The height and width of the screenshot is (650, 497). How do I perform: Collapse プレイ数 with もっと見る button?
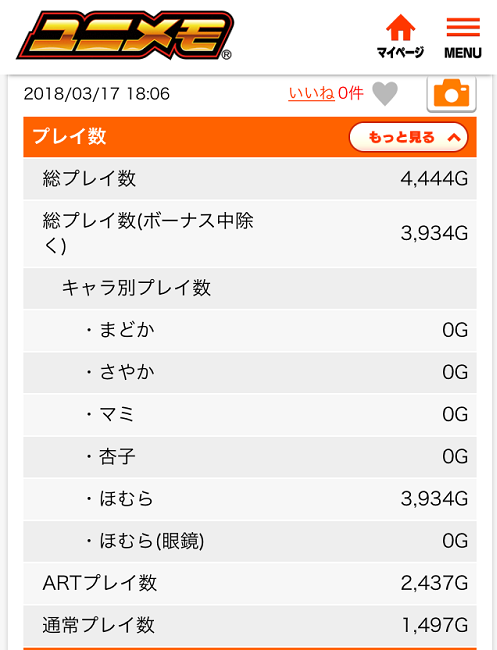click(x=408, y=137)
